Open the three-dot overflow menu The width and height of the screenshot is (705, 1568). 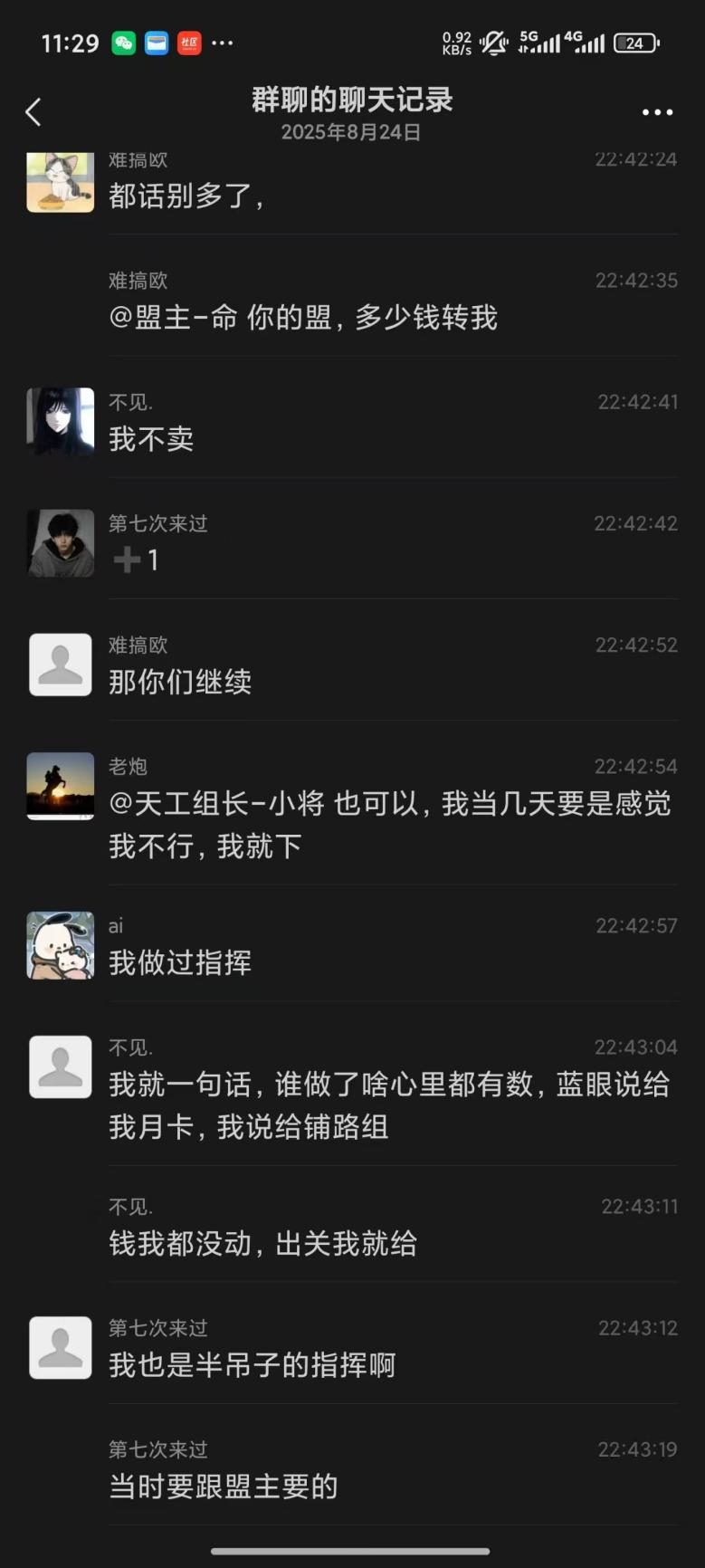click(657, 112)
